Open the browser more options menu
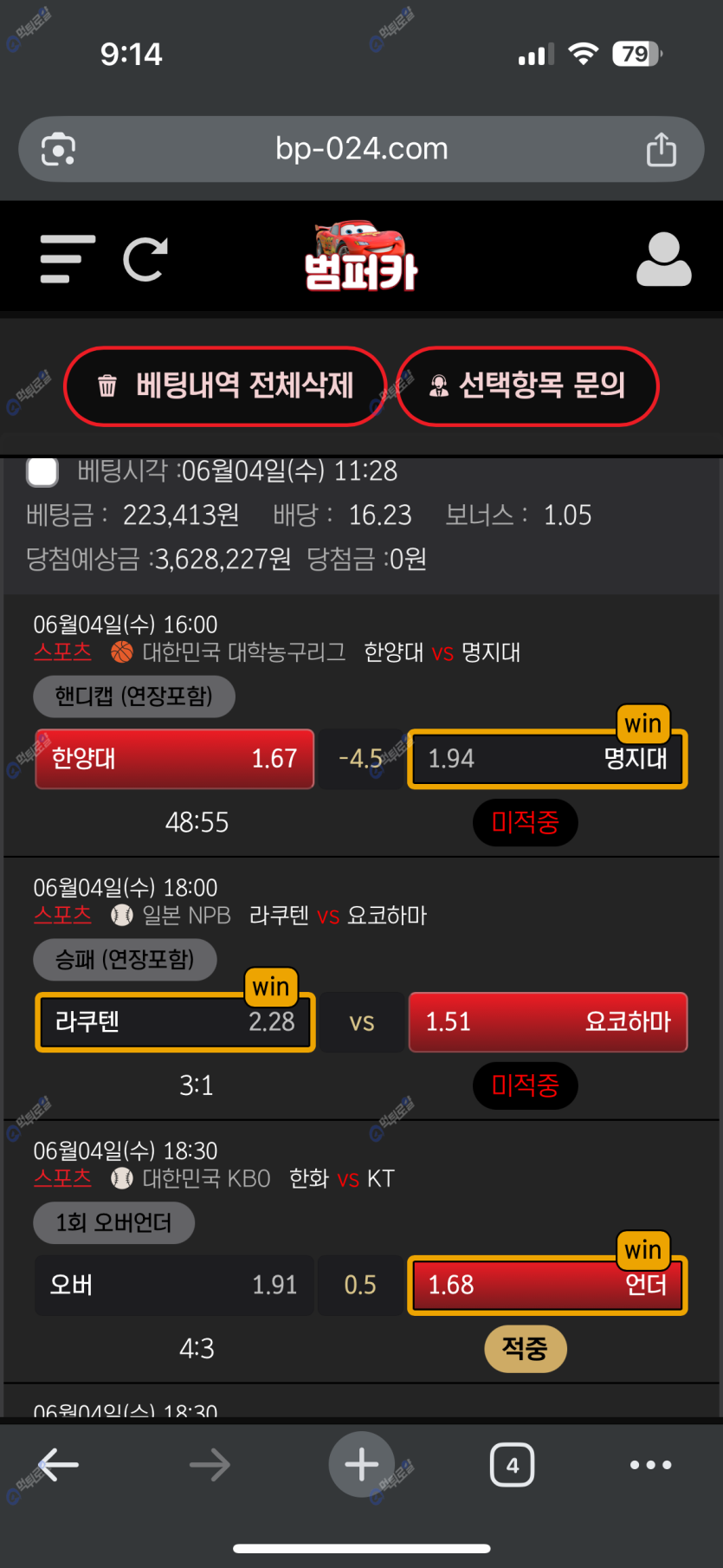723x1568 pixels. pyautogui.click(x=650, y=1465)
